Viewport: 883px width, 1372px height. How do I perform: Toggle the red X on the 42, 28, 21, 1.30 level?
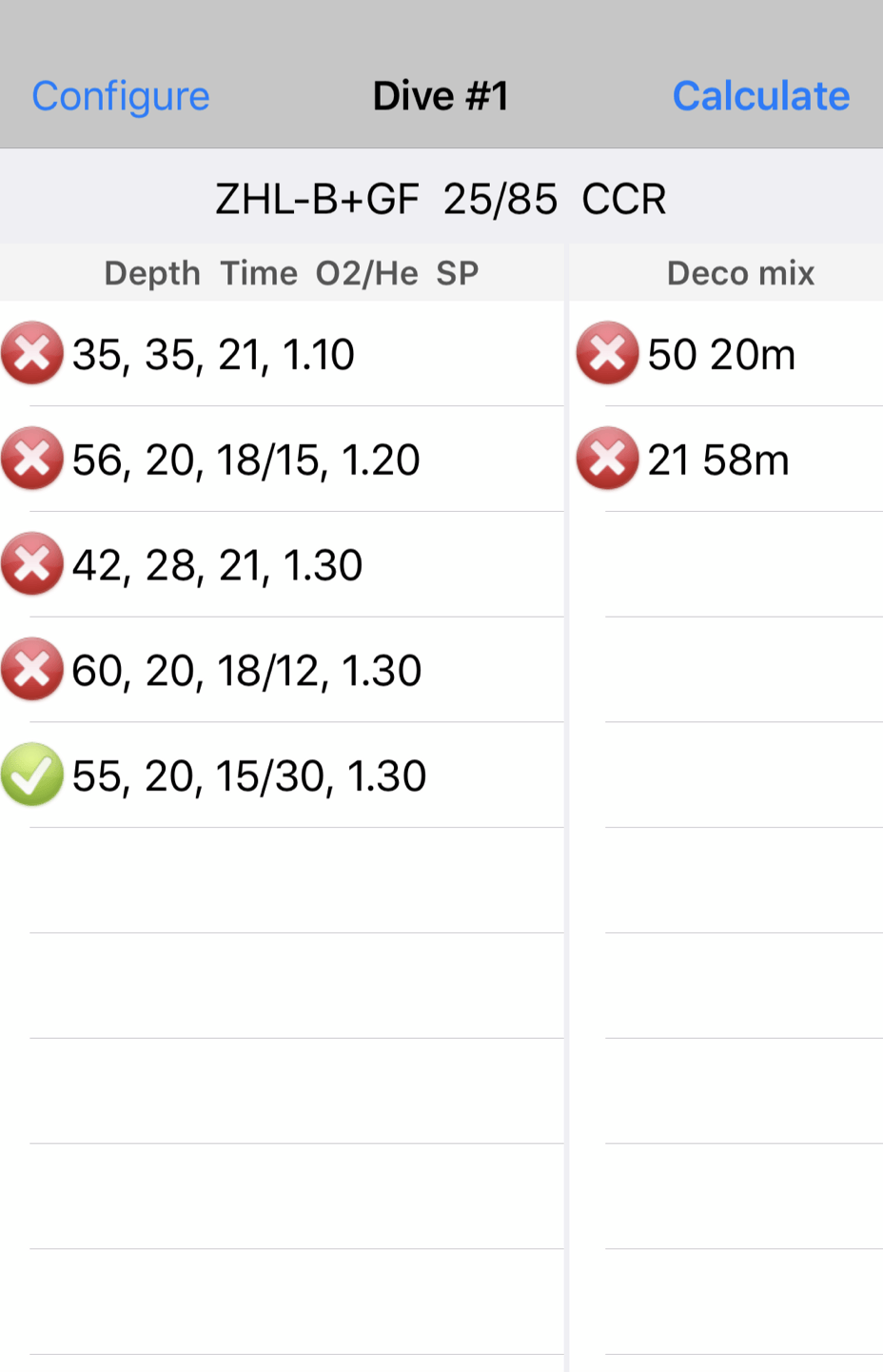pyautogui.click(x=32, y=564)
